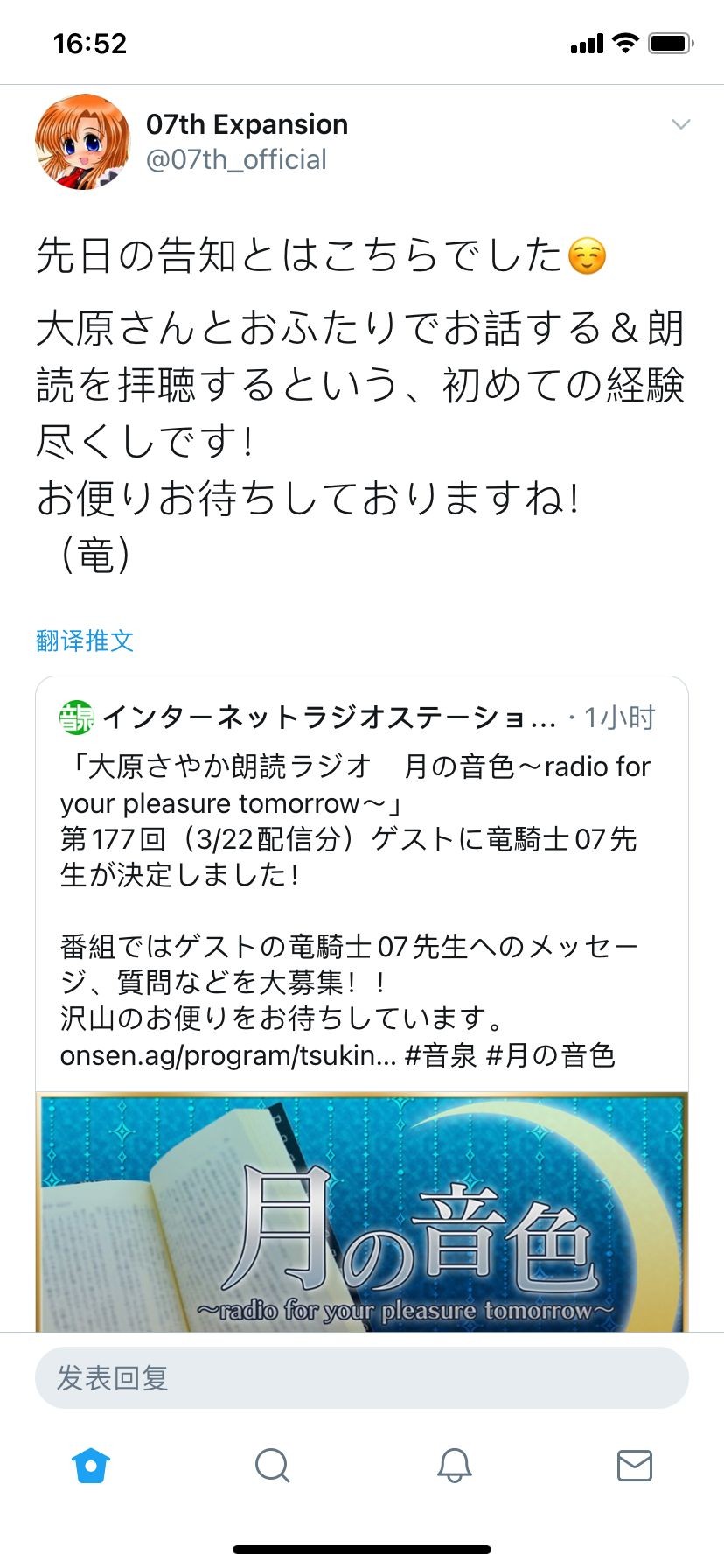The height and width of the screenshot is (1568, 724).
Task: Open the #月の音色 hashtag
Action: coord(550,1055)
